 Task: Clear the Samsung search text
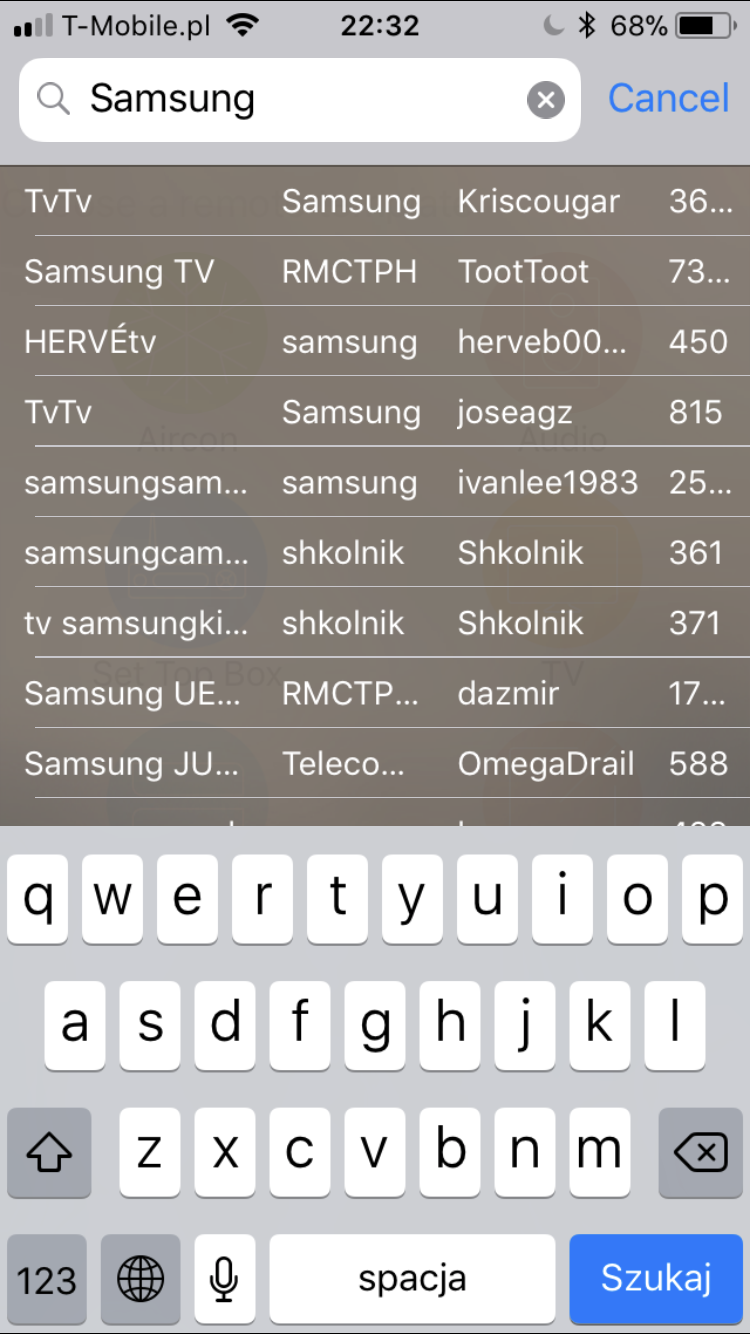coord(545,100)
